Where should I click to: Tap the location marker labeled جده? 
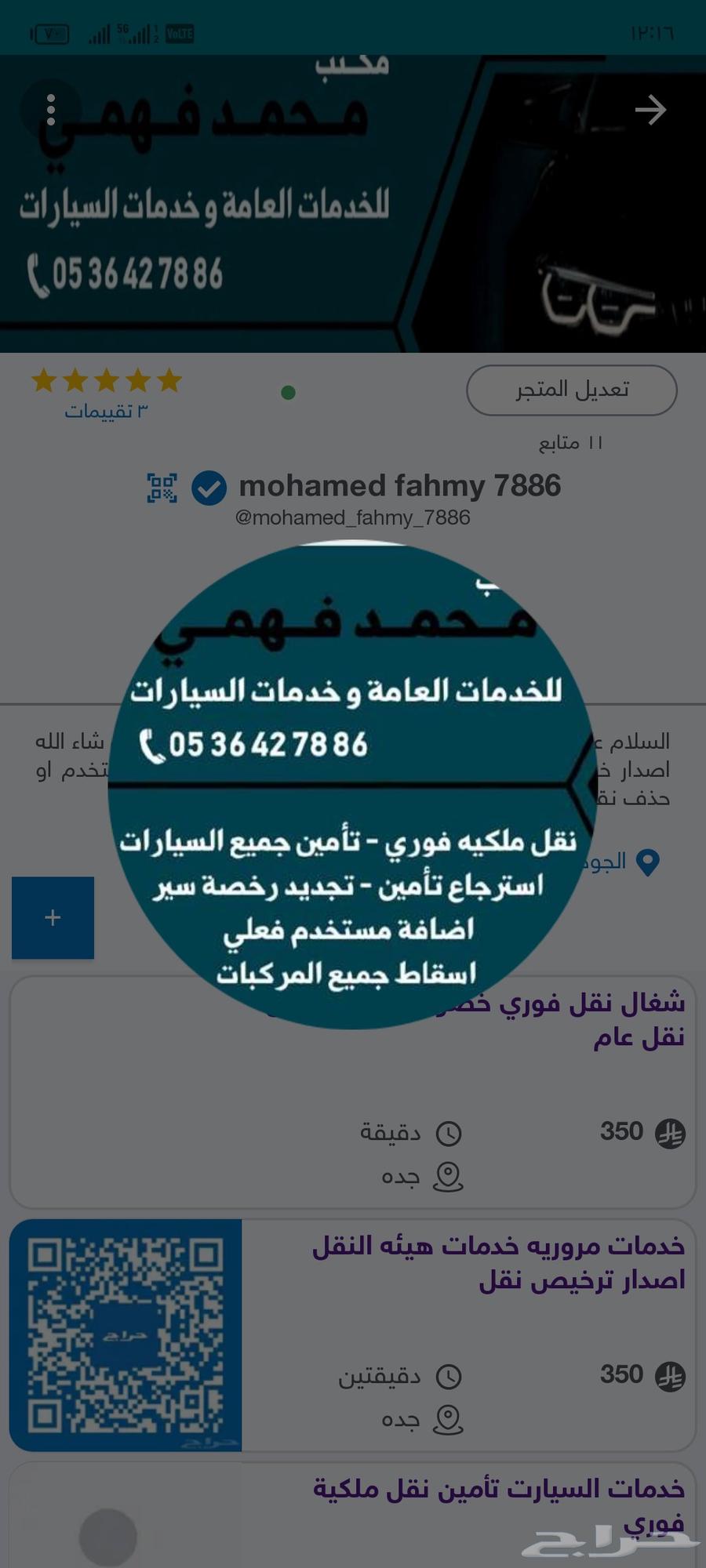click(x=447, y=1176)
